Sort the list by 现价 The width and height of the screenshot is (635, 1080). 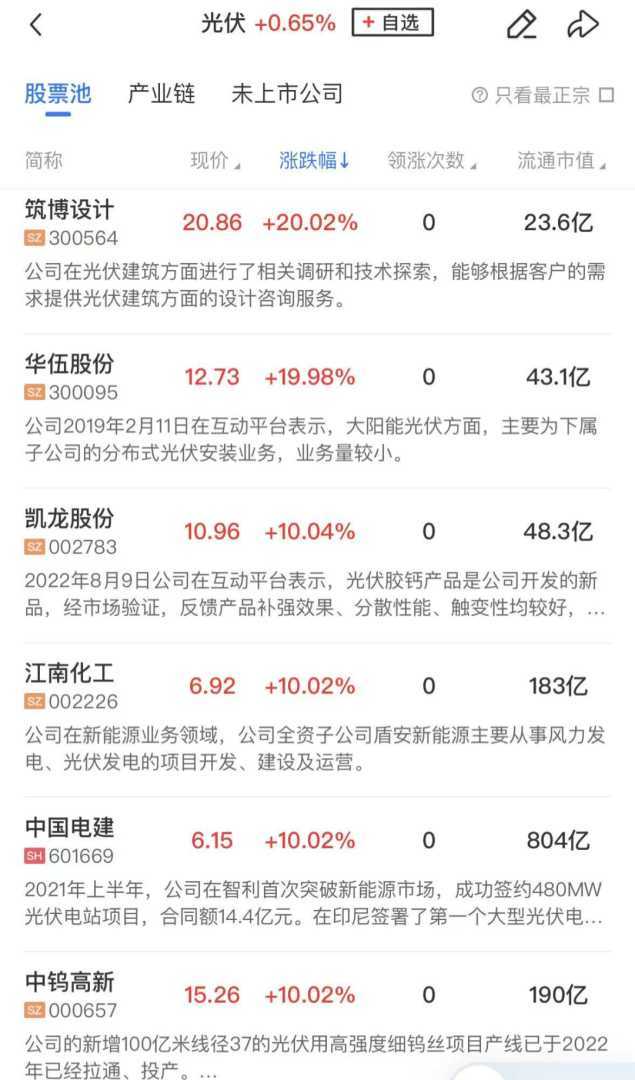click(215, 160)
